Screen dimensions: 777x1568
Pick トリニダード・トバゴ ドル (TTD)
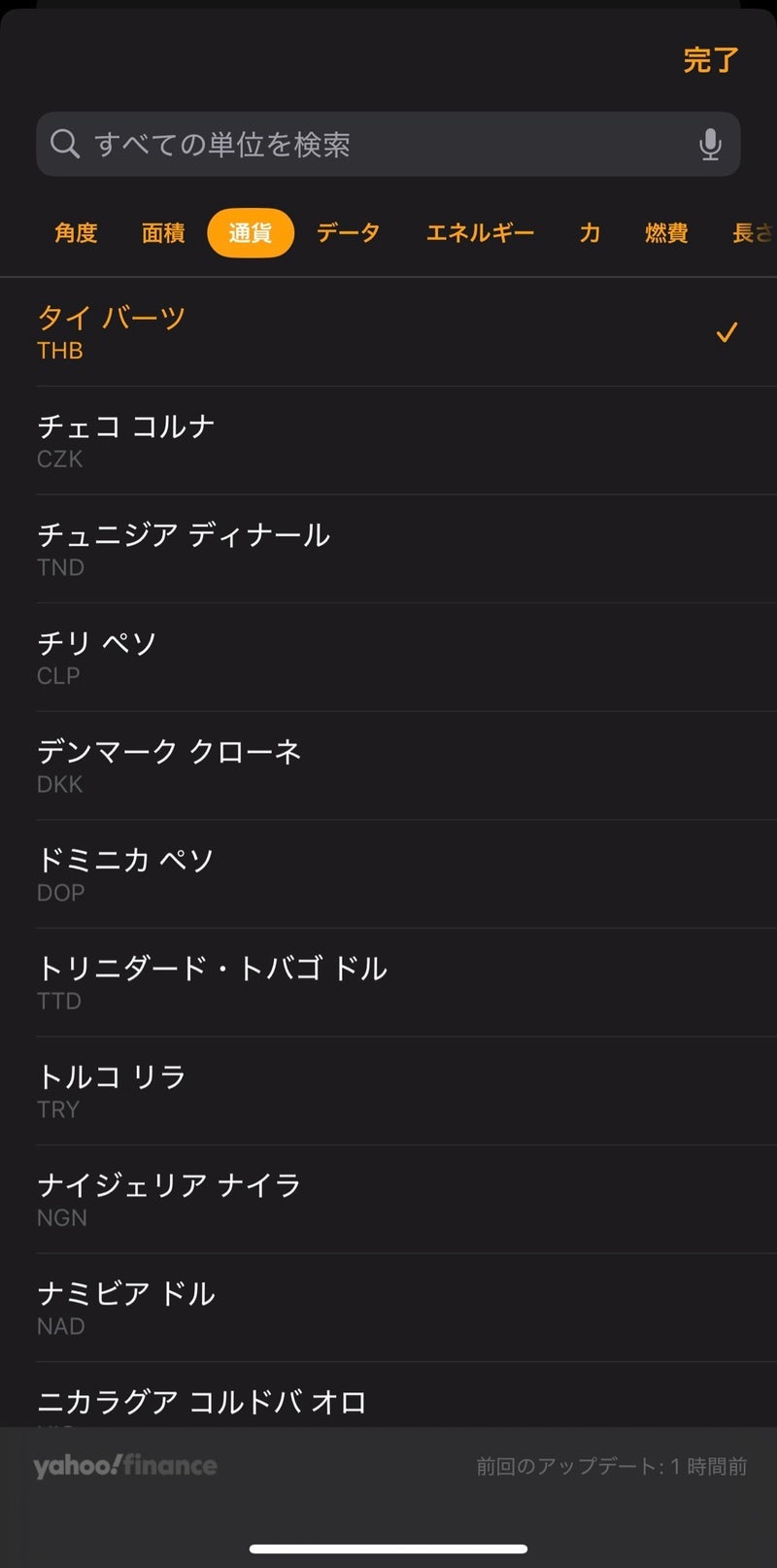click(388, 982)
